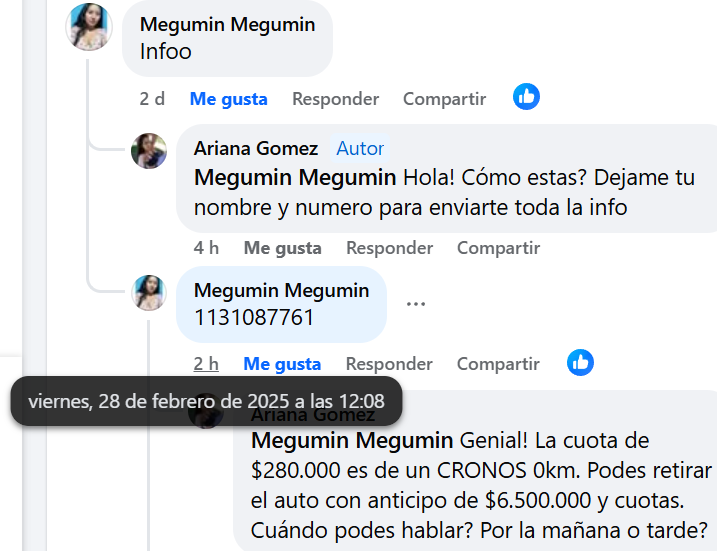Open the "4 h" timestamp of Ariana's reply
Image resolution: width=717 pixels, height=551 pixels.
[x=207, y=248]
